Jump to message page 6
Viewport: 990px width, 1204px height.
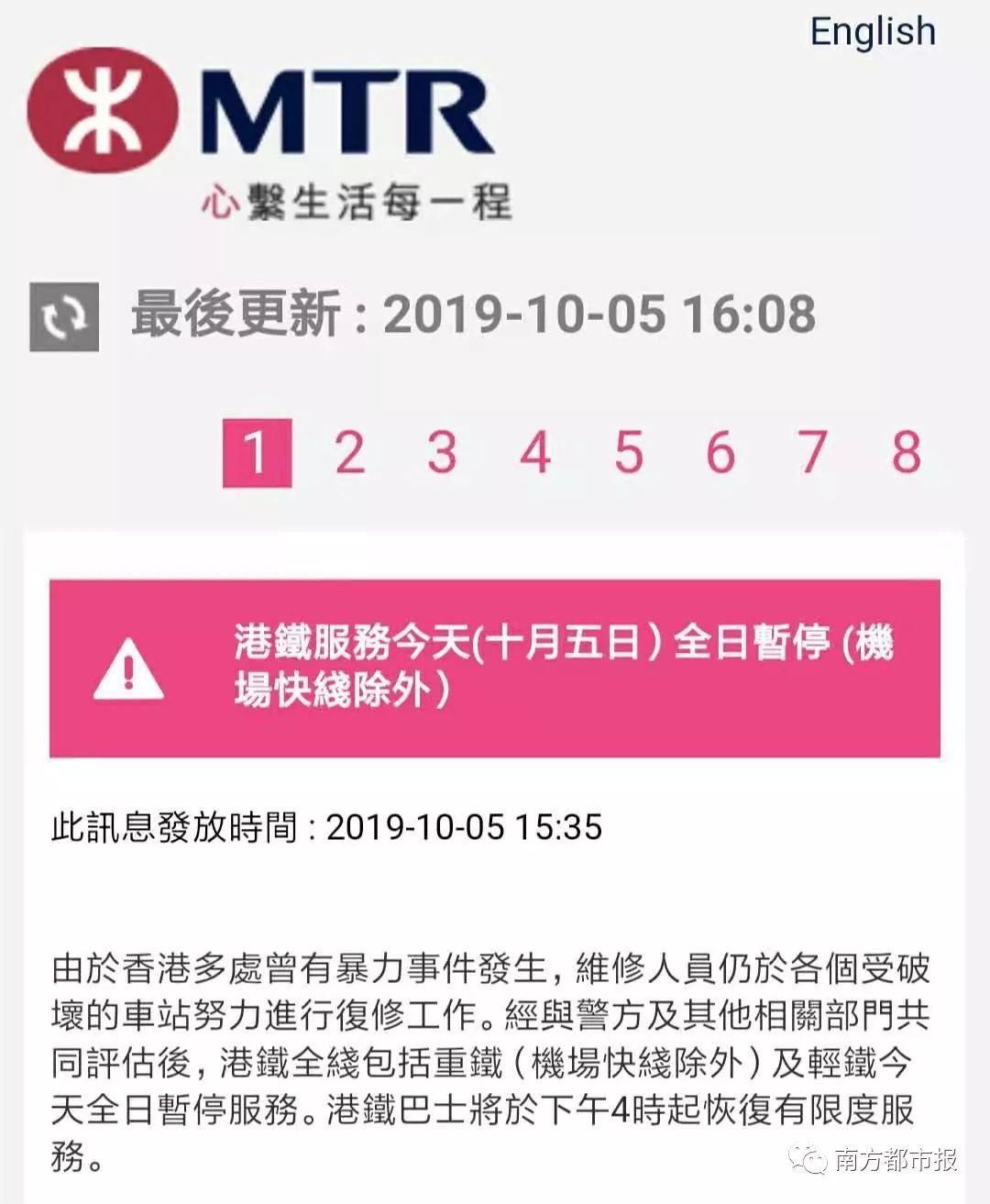(x=720, y=453)
